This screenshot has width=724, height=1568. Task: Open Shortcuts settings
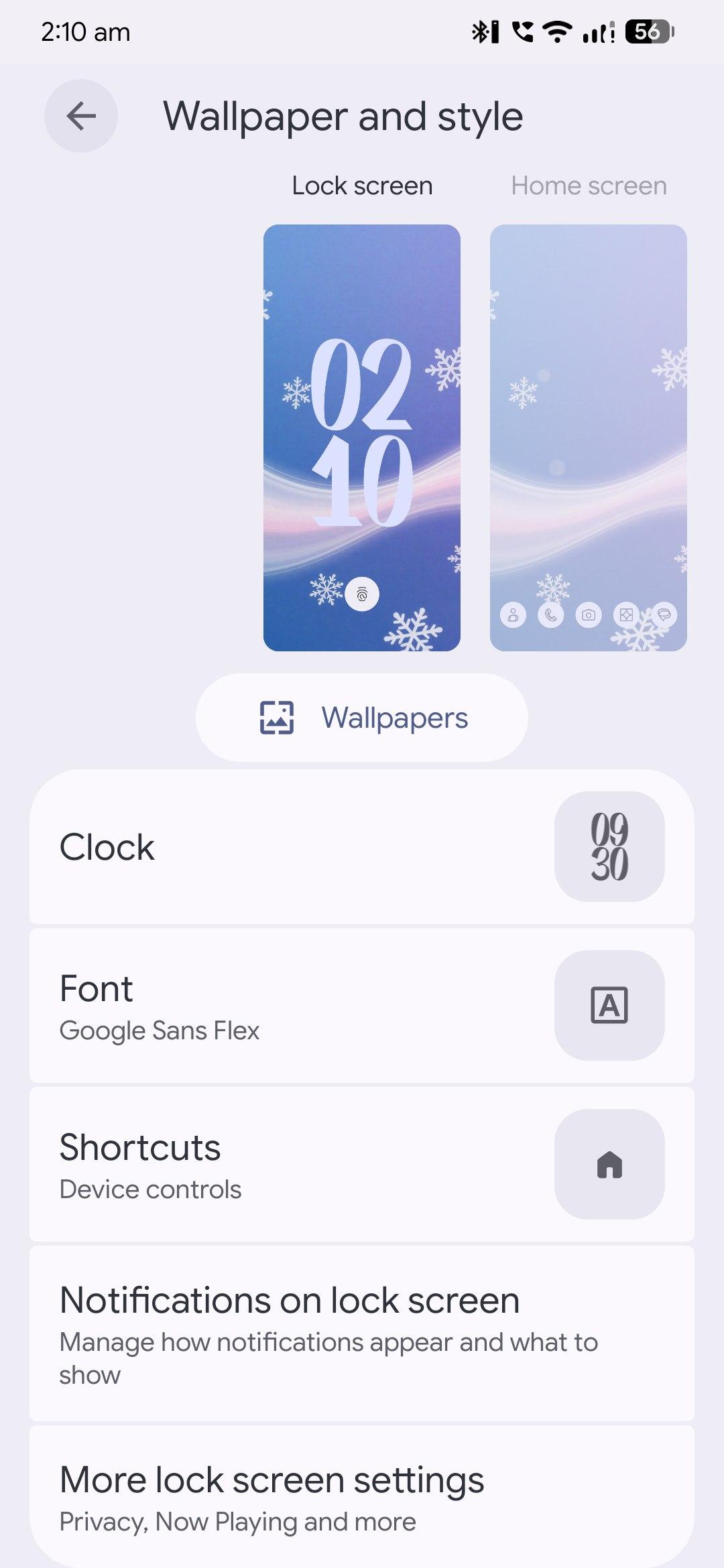[362, 1165]
